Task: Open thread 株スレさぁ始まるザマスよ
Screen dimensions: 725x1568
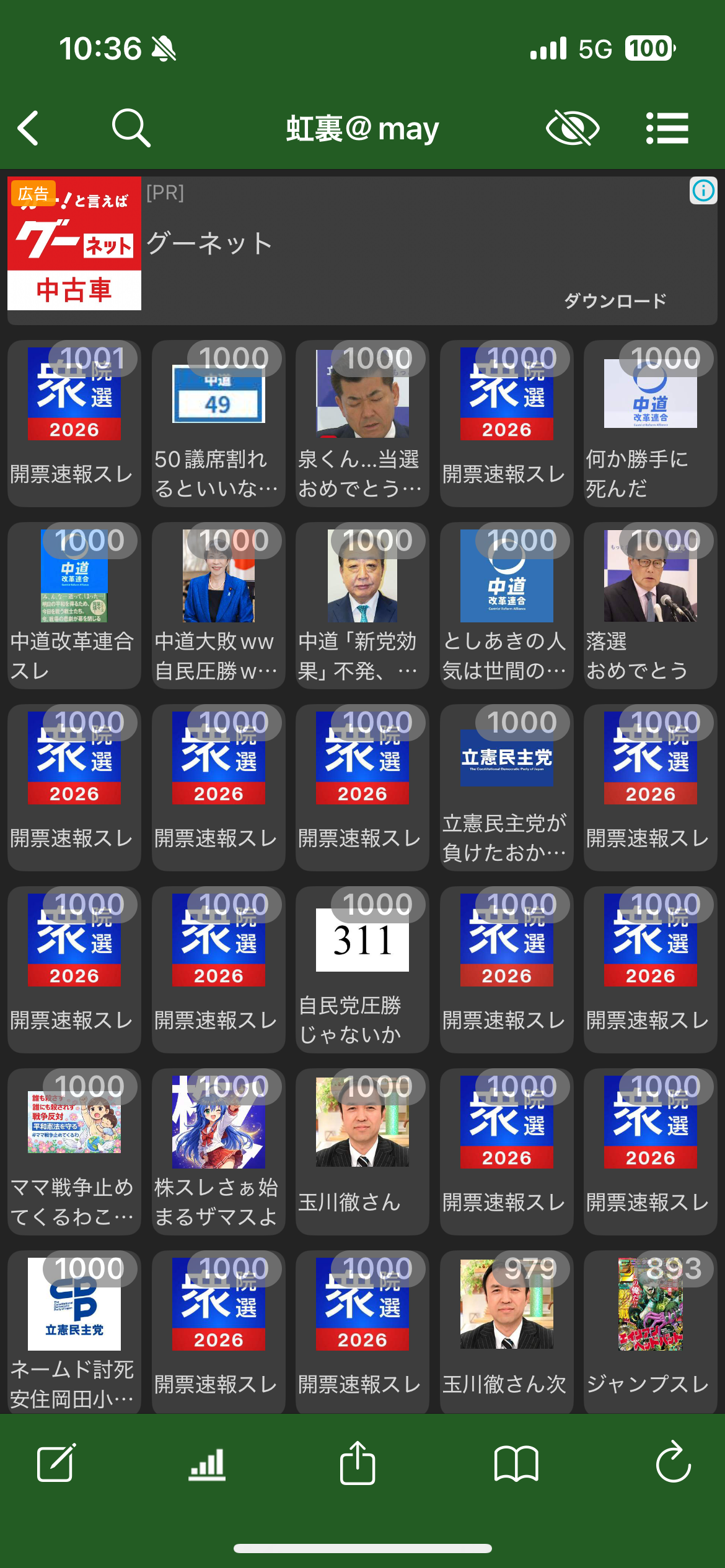Action: click(218, 1152)
